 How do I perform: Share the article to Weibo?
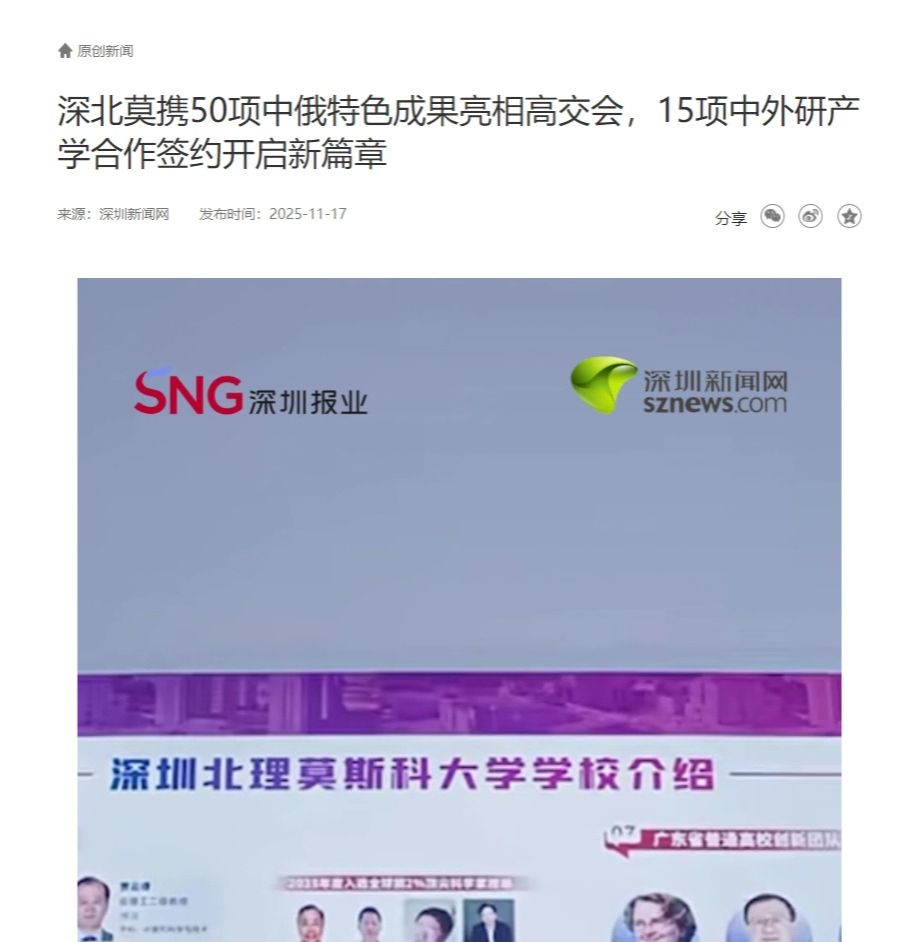810,216
